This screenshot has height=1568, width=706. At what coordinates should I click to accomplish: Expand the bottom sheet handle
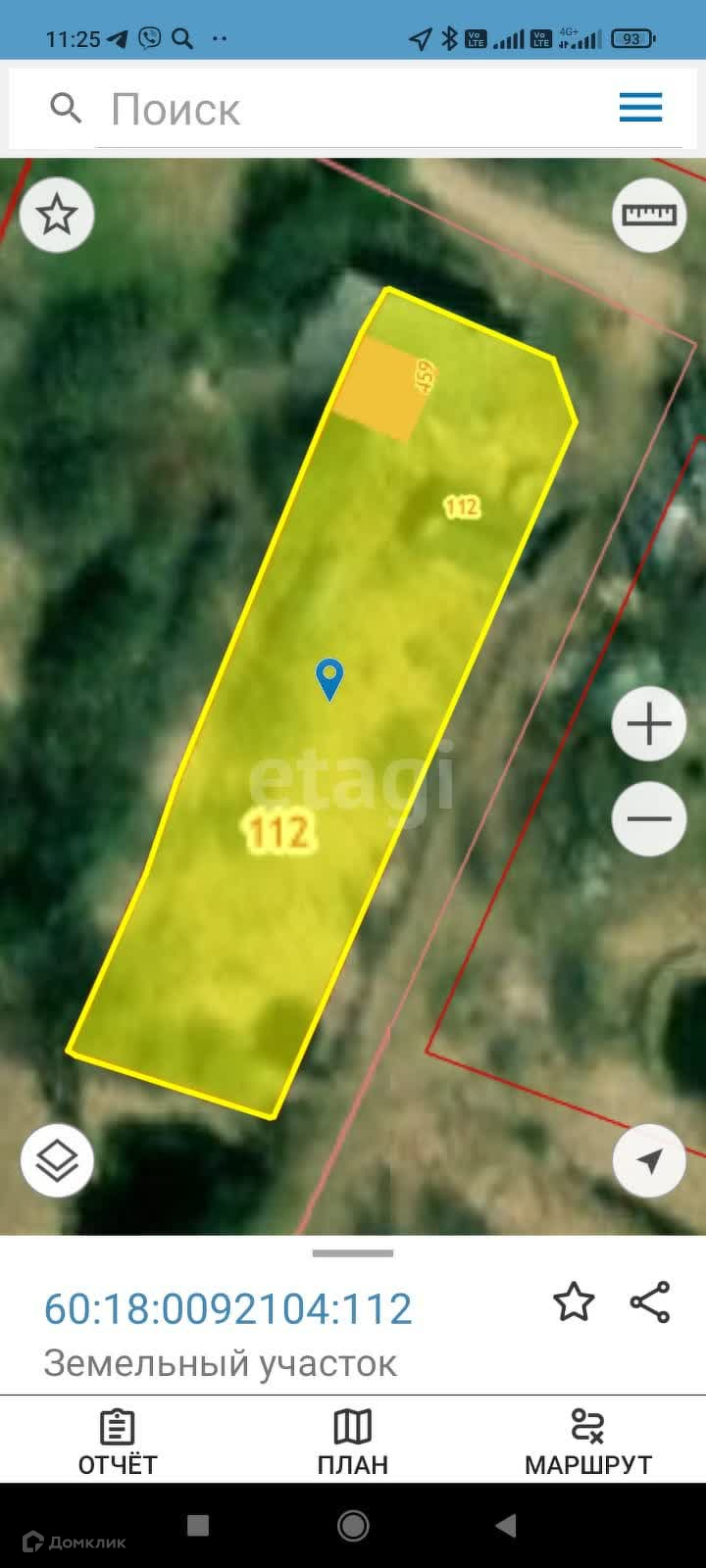point(353,1253)
